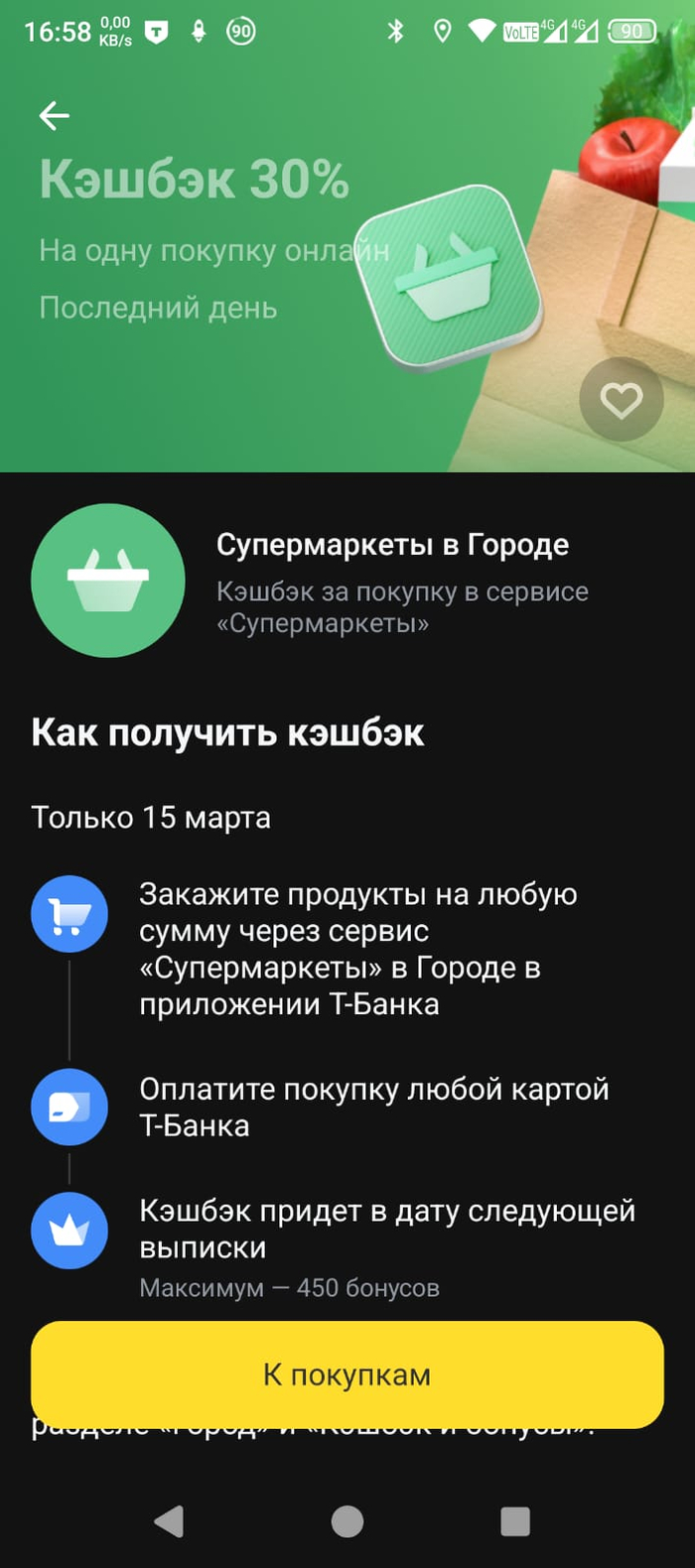Tap the «К покупкам» button
695x1568 pixels.
click(x=347, y=1374)
